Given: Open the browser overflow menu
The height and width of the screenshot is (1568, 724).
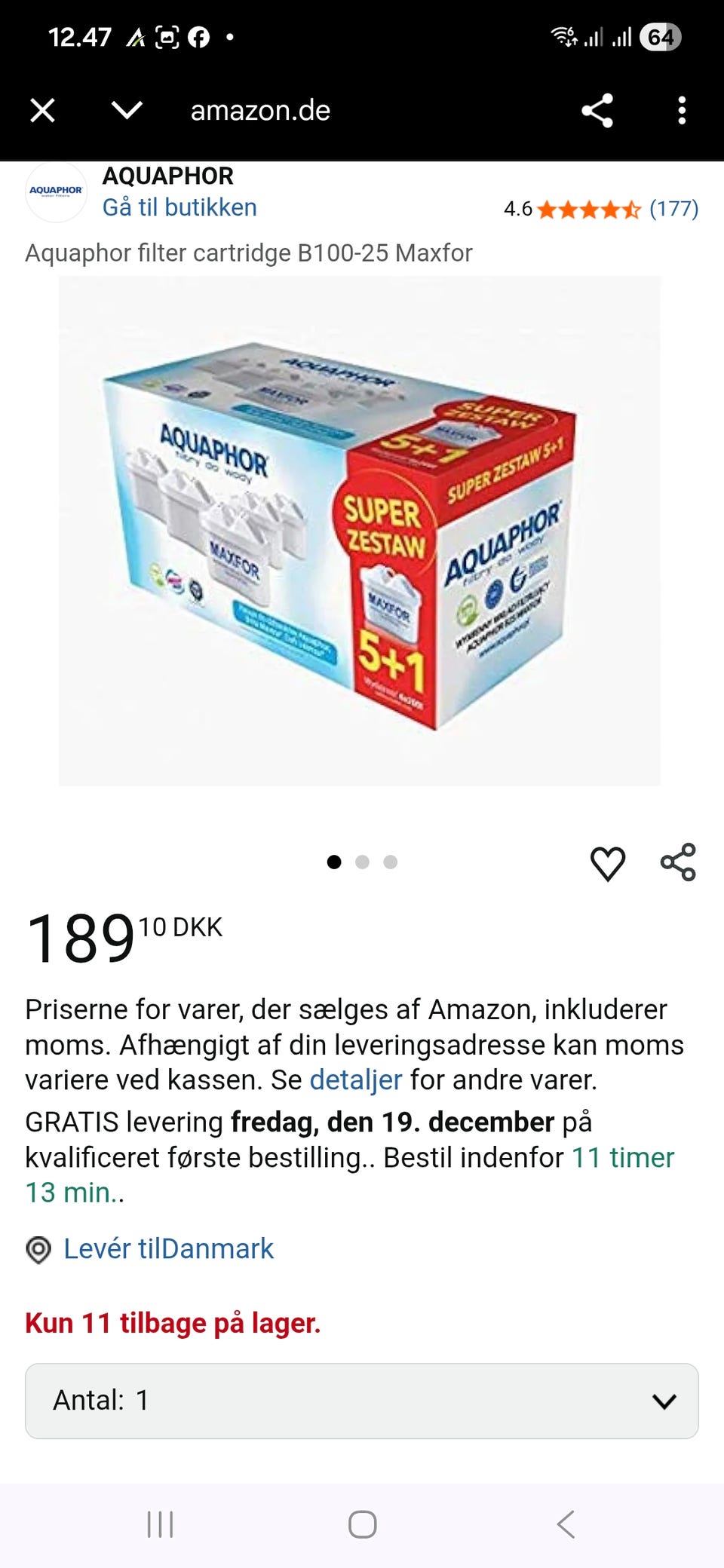Looking at the screenshot, I should click(681, 110).
